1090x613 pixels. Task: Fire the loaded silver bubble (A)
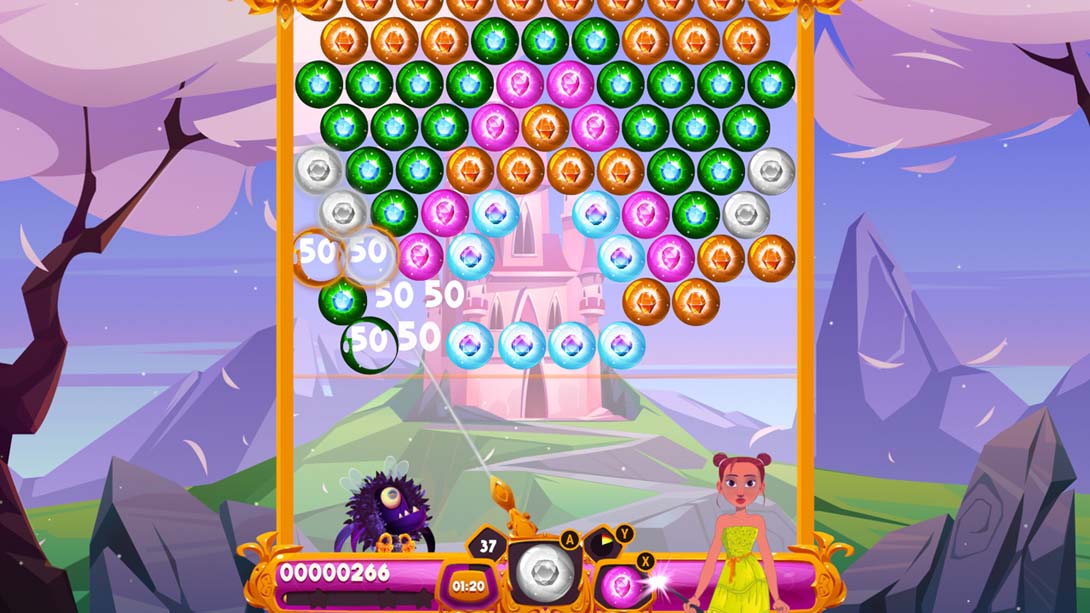[544, 574]
